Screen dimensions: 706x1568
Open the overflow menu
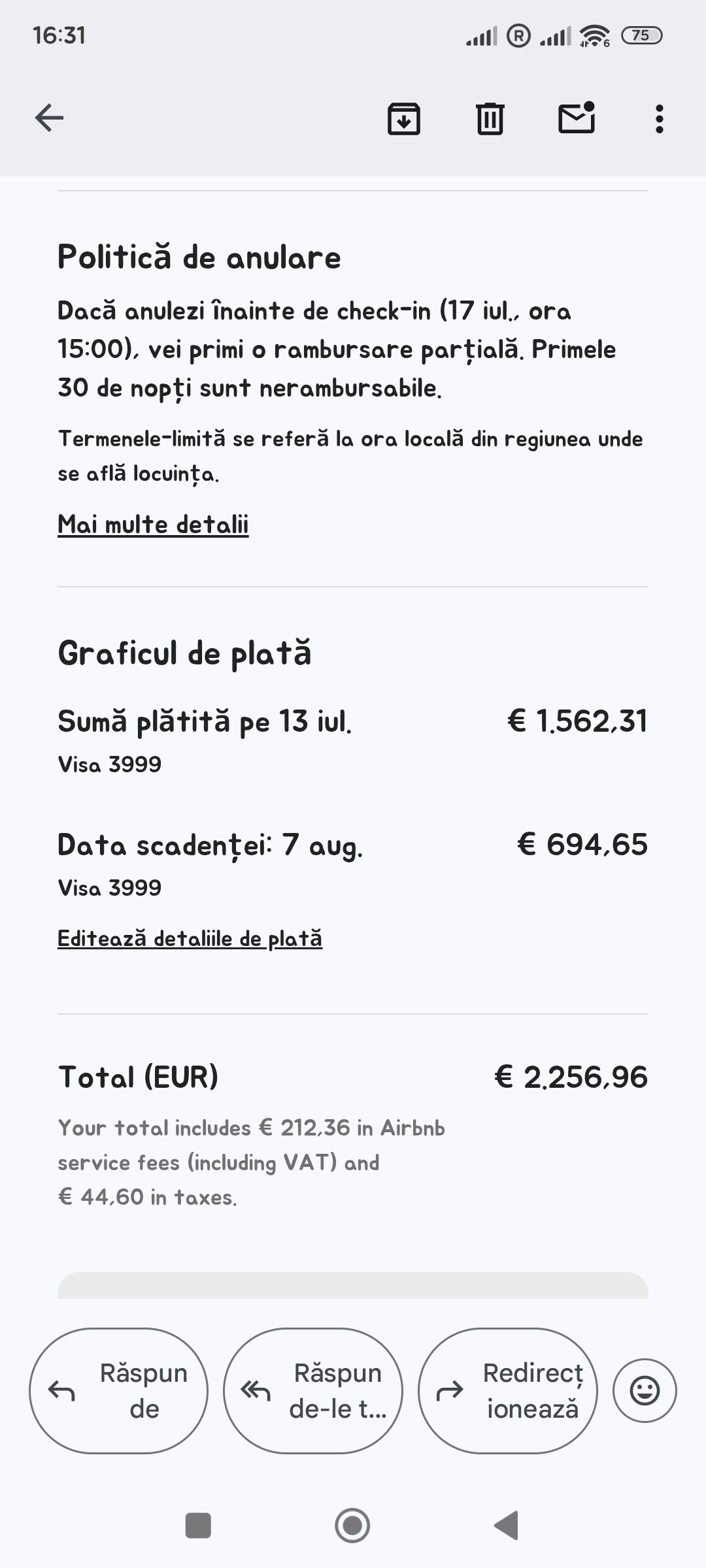point(659,119)
